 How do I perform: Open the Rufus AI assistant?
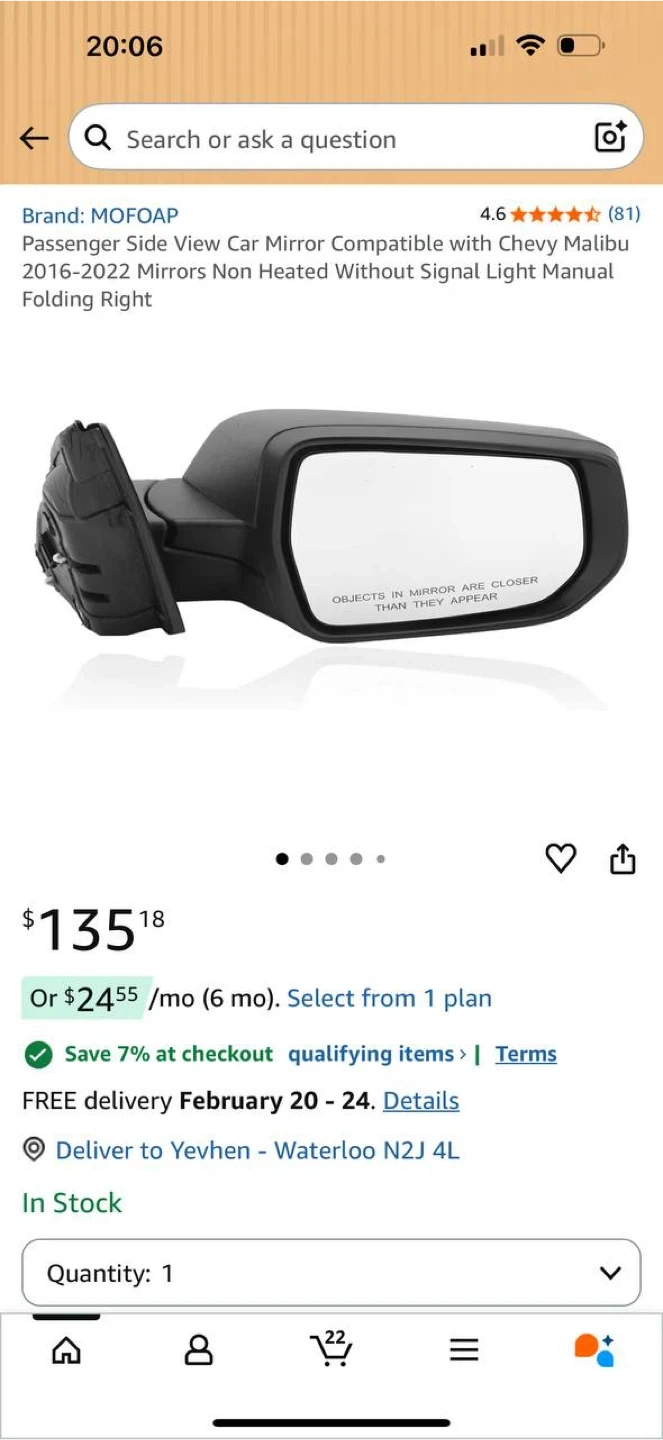[595, 1350]
